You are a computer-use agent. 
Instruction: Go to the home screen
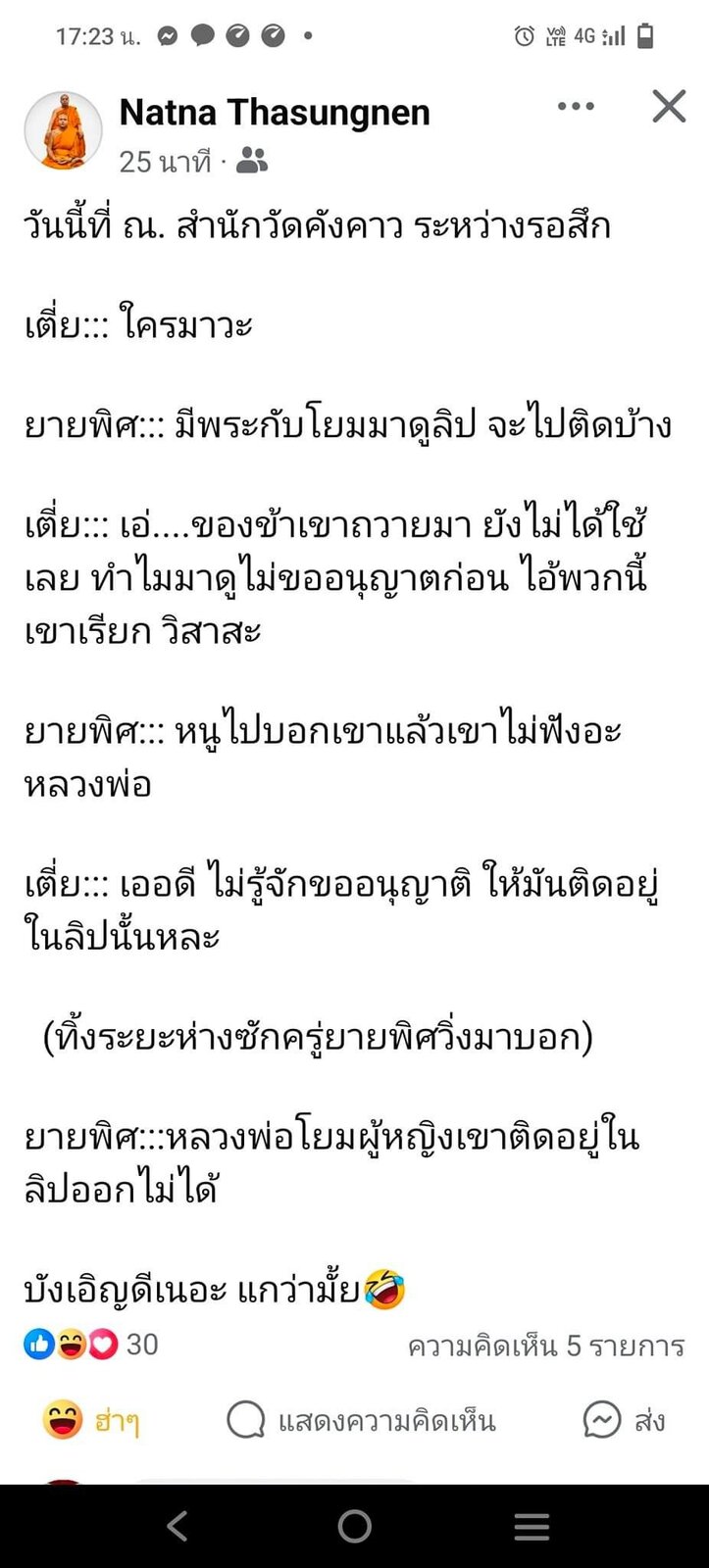tap(354, 1526)
